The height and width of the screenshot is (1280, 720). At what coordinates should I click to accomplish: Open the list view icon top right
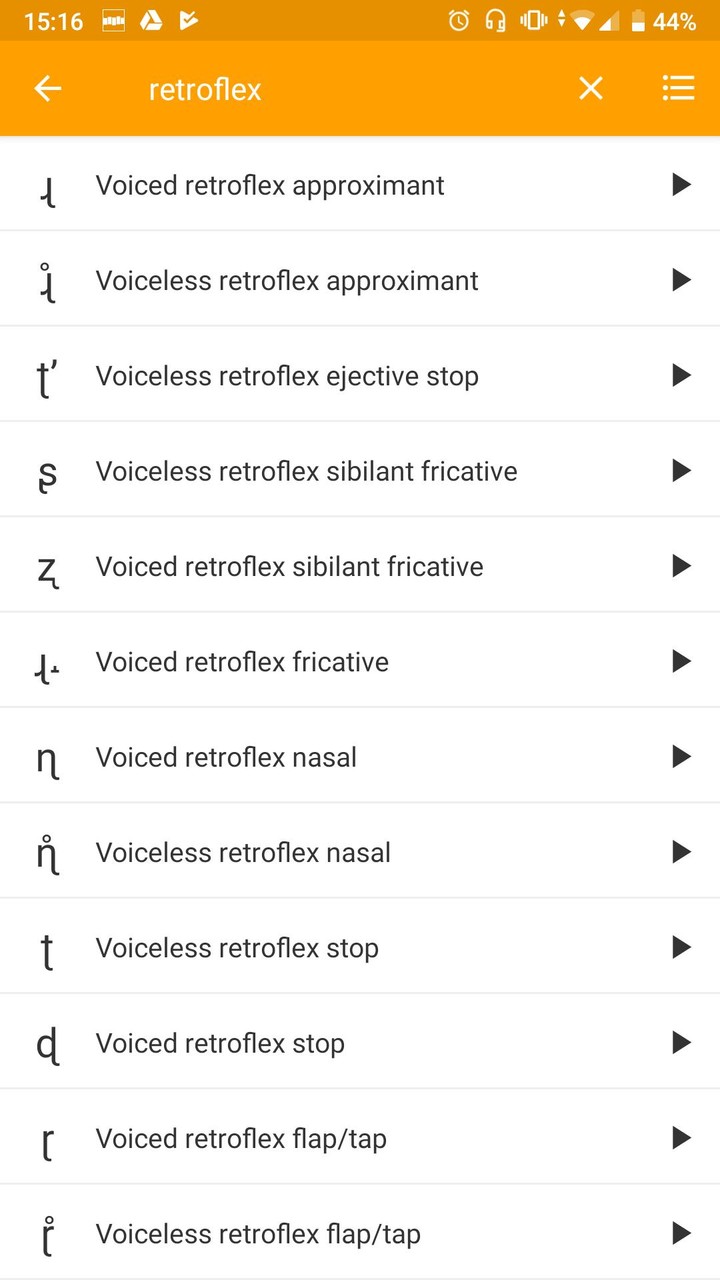tap(678, 88)
